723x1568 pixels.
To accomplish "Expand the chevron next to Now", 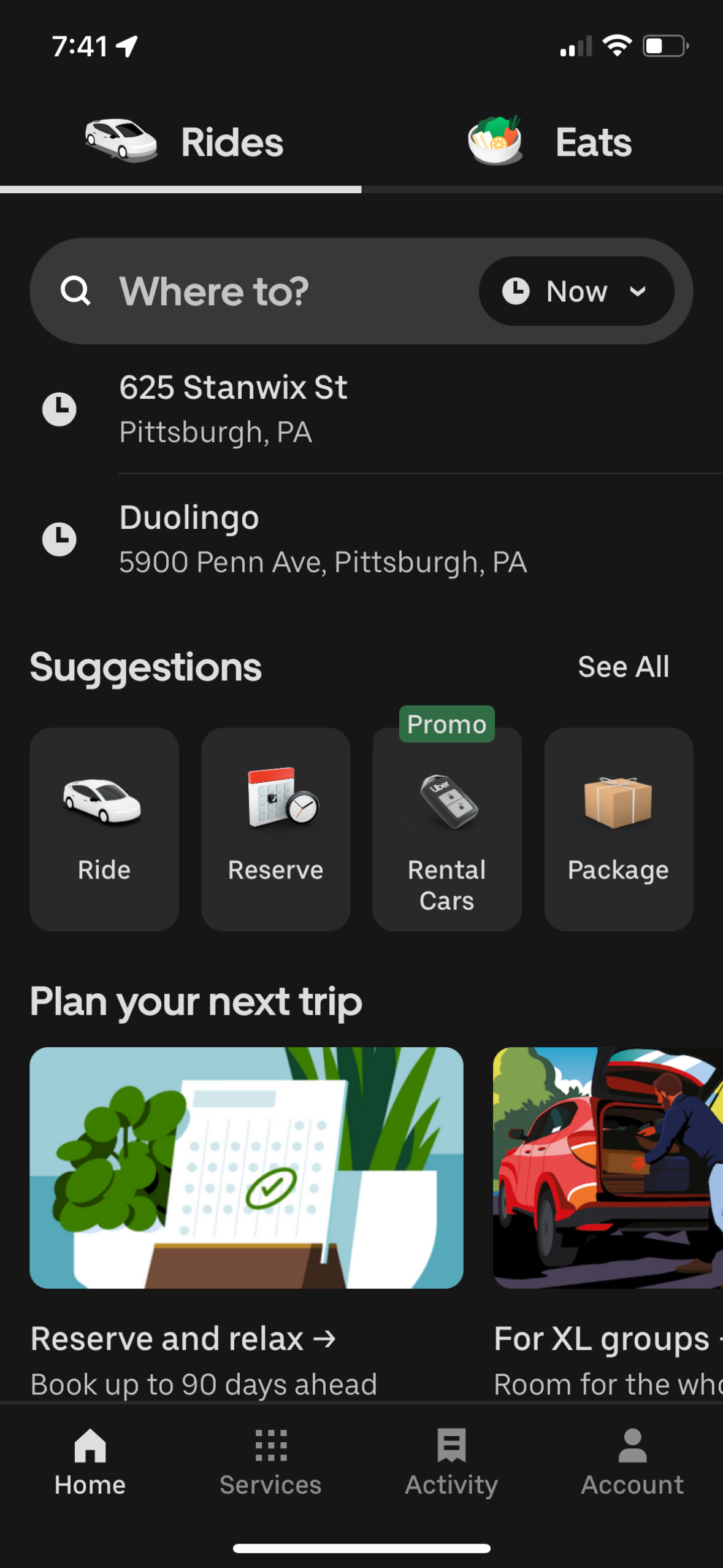I will [x=638, y=291].
